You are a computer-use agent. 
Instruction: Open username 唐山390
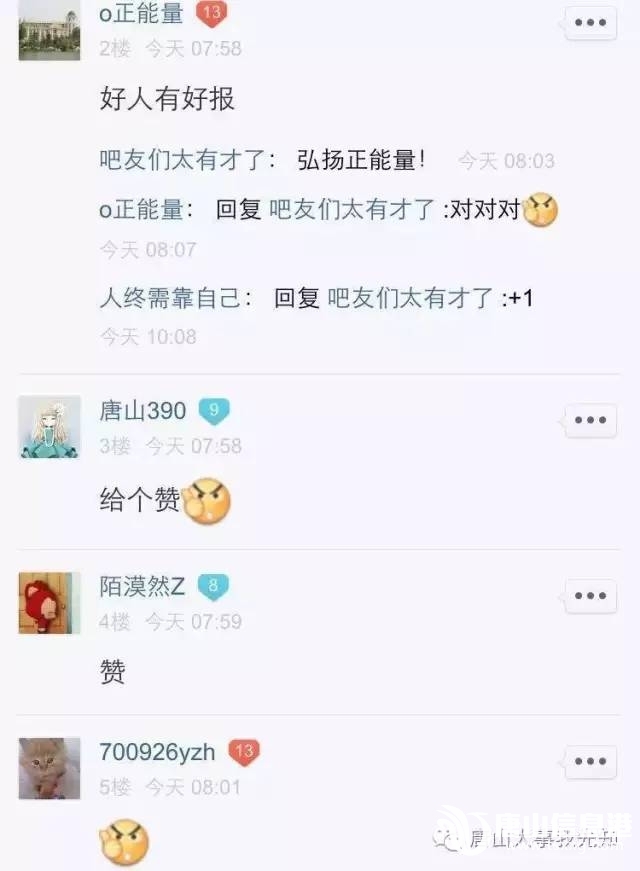tap(142, 411)
